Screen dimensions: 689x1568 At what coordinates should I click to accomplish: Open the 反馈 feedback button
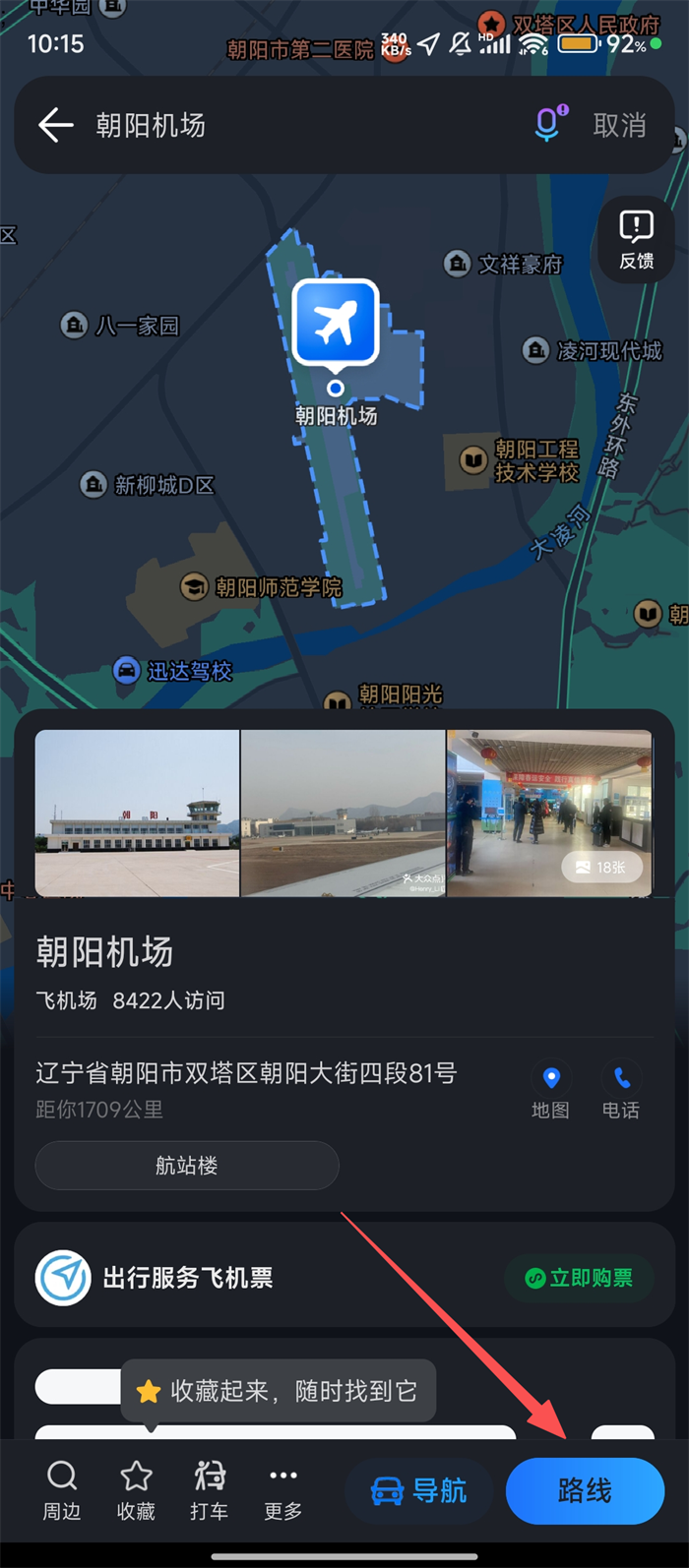coord(636,239)
